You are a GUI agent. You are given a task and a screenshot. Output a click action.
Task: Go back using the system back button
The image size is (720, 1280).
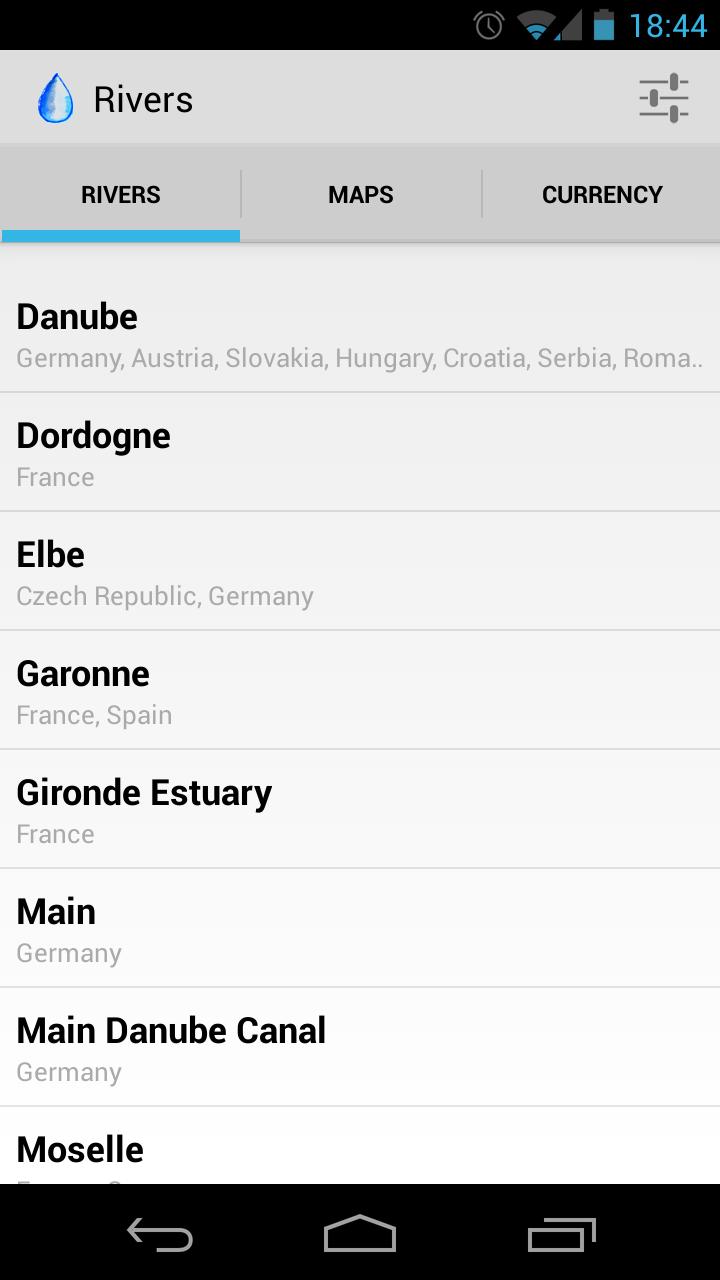160,1234
